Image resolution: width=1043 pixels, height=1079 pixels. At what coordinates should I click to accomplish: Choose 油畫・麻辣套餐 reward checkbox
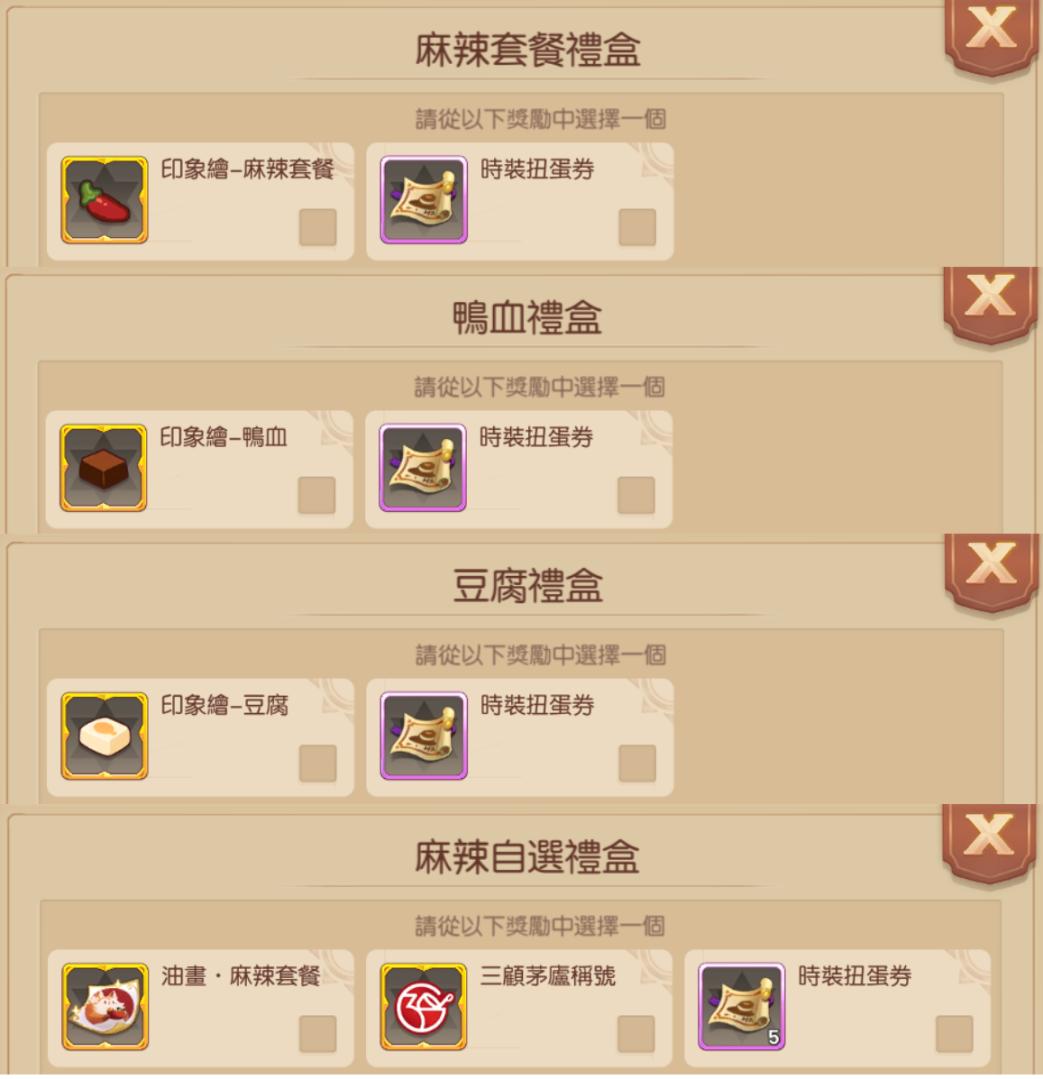click(x=318, y=1034)
